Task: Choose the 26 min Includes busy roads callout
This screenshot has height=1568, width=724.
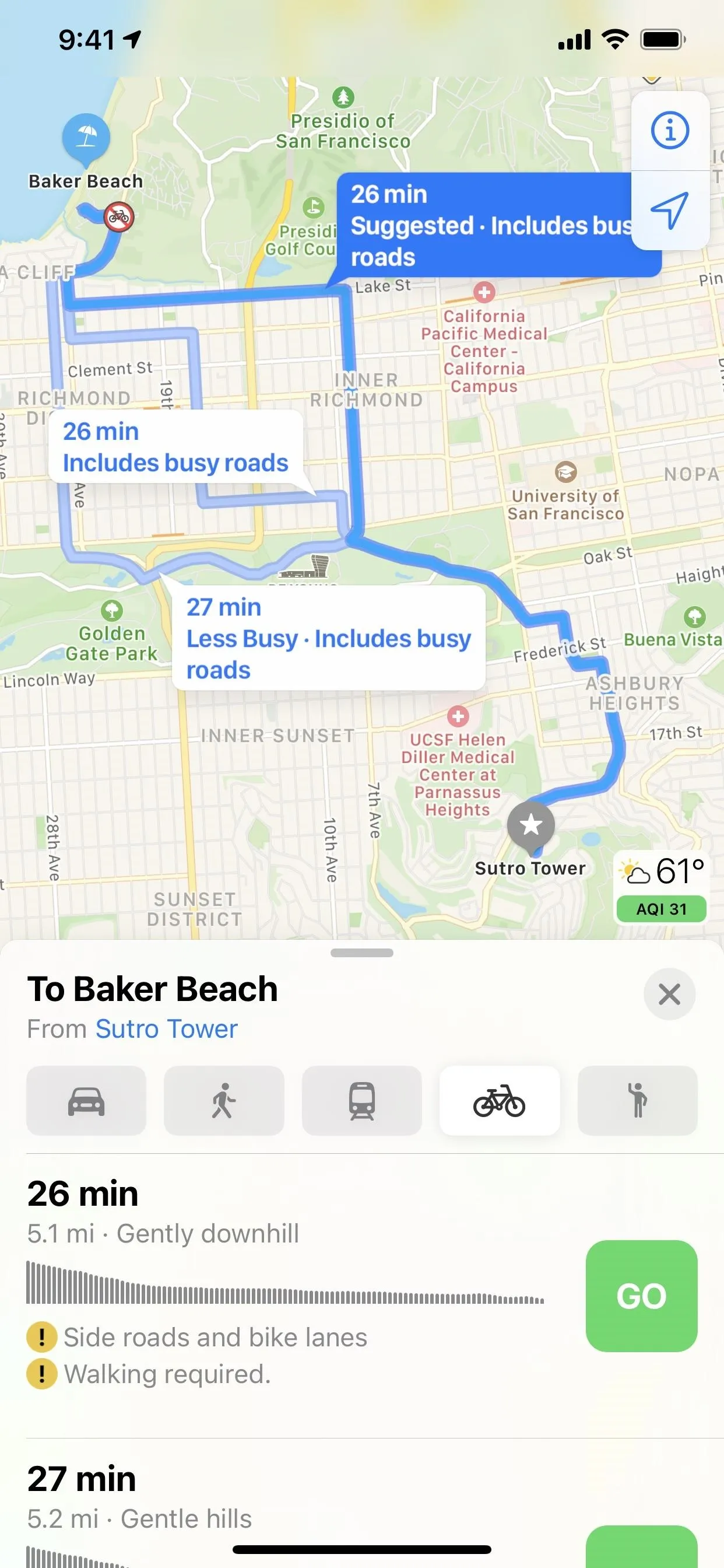Action: [176, 447]
